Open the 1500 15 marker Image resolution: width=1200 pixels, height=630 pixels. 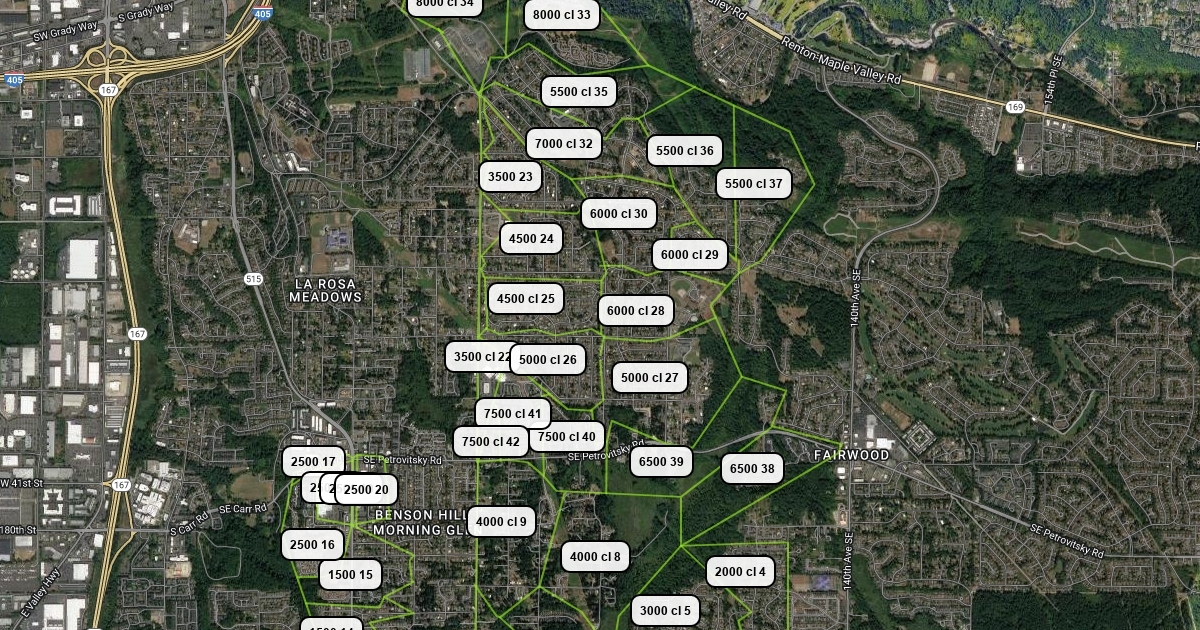350,575
